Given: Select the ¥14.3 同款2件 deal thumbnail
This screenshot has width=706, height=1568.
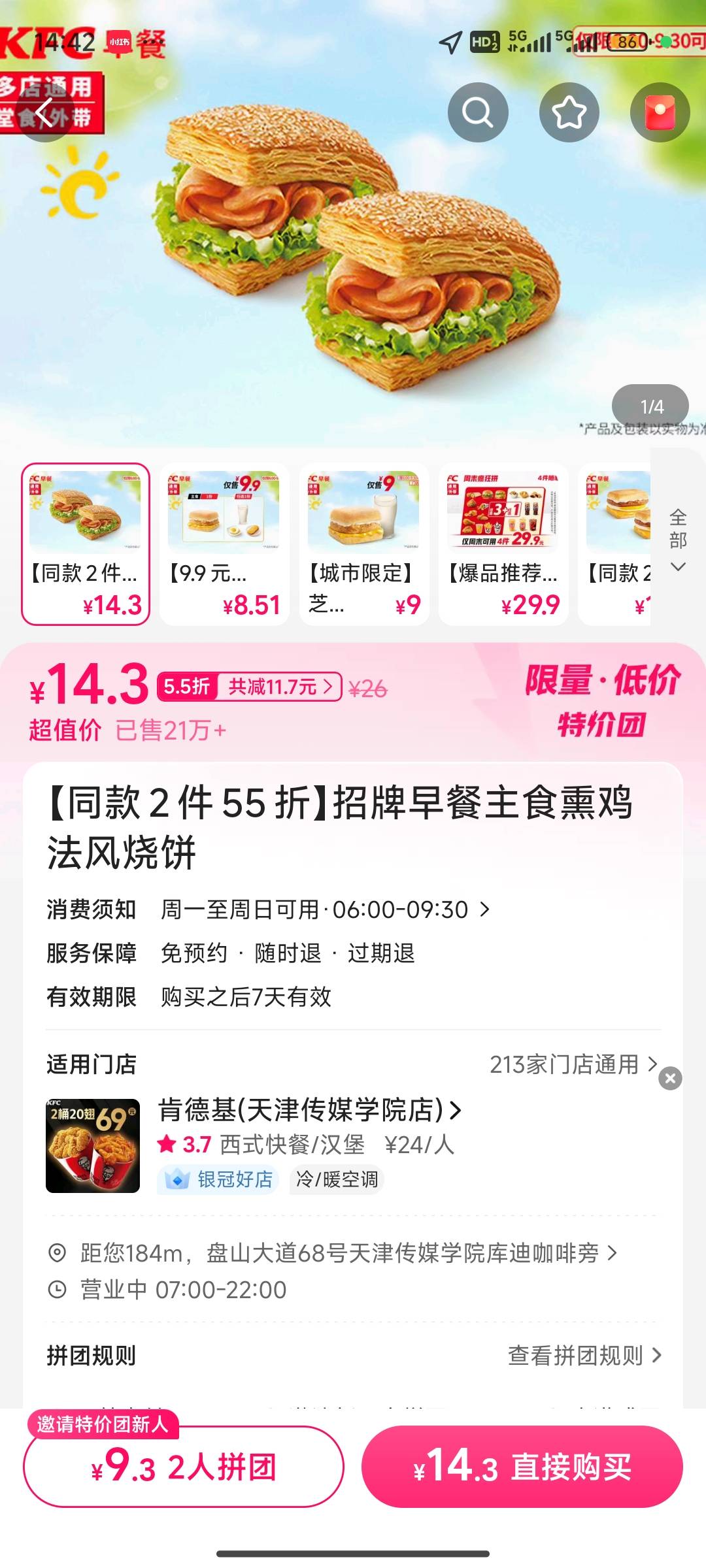Looking at the screenshot, I should coord(86,544).
